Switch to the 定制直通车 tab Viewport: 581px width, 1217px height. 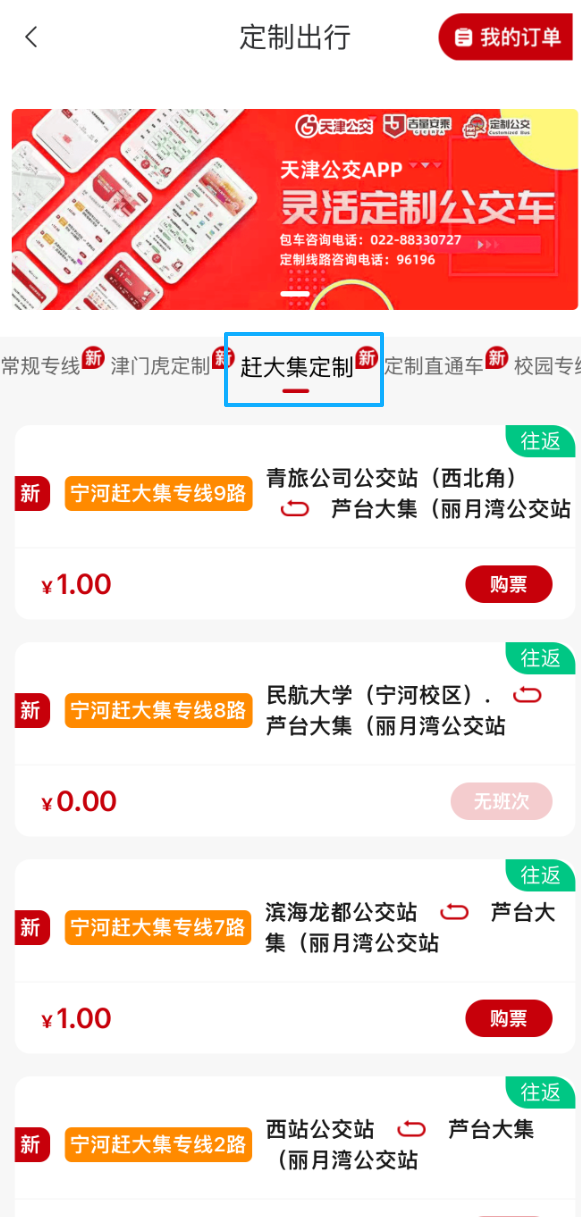[x=434, y=366]
